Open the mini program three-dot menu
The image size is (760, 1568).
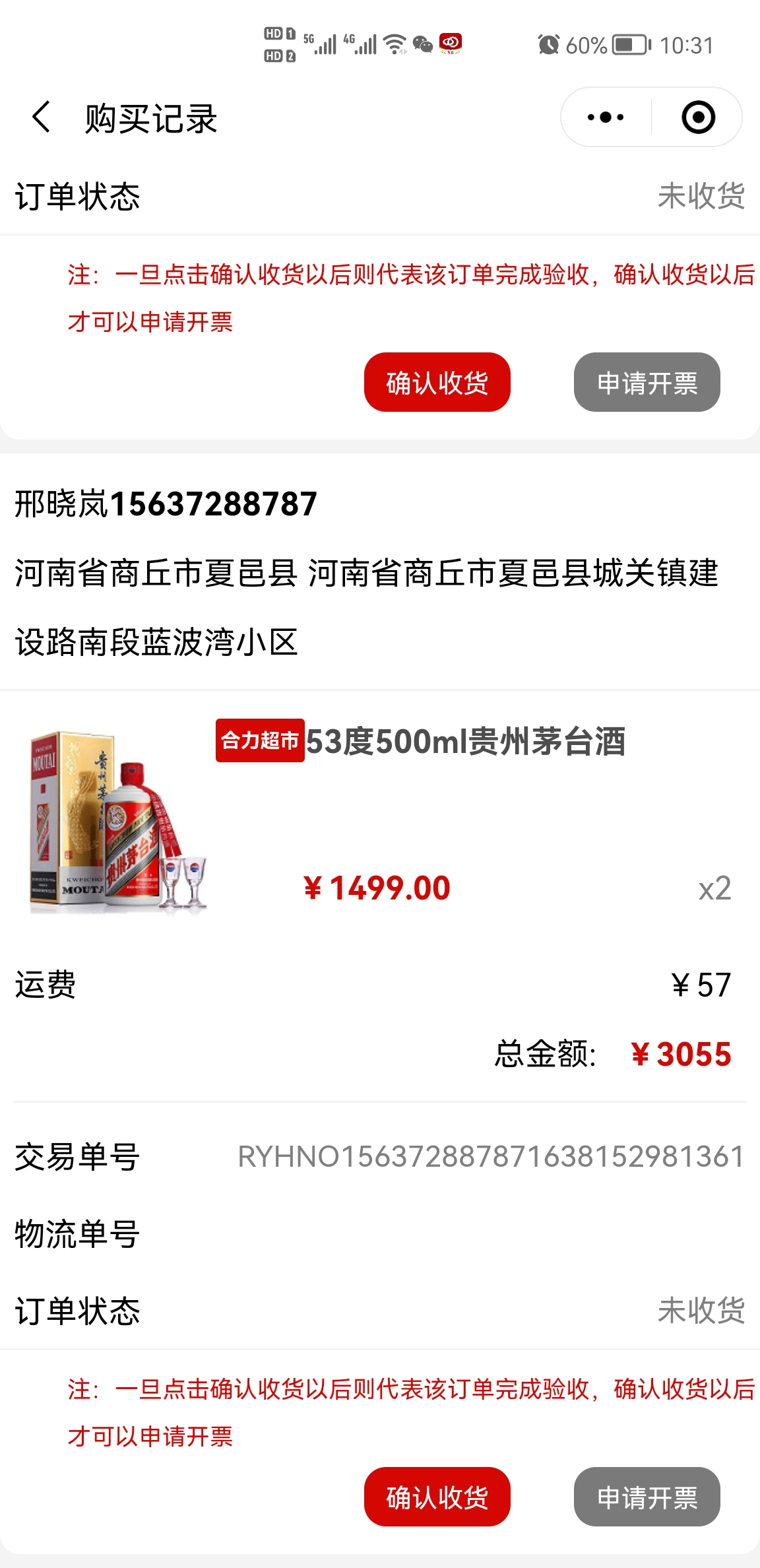coord(606,117)
